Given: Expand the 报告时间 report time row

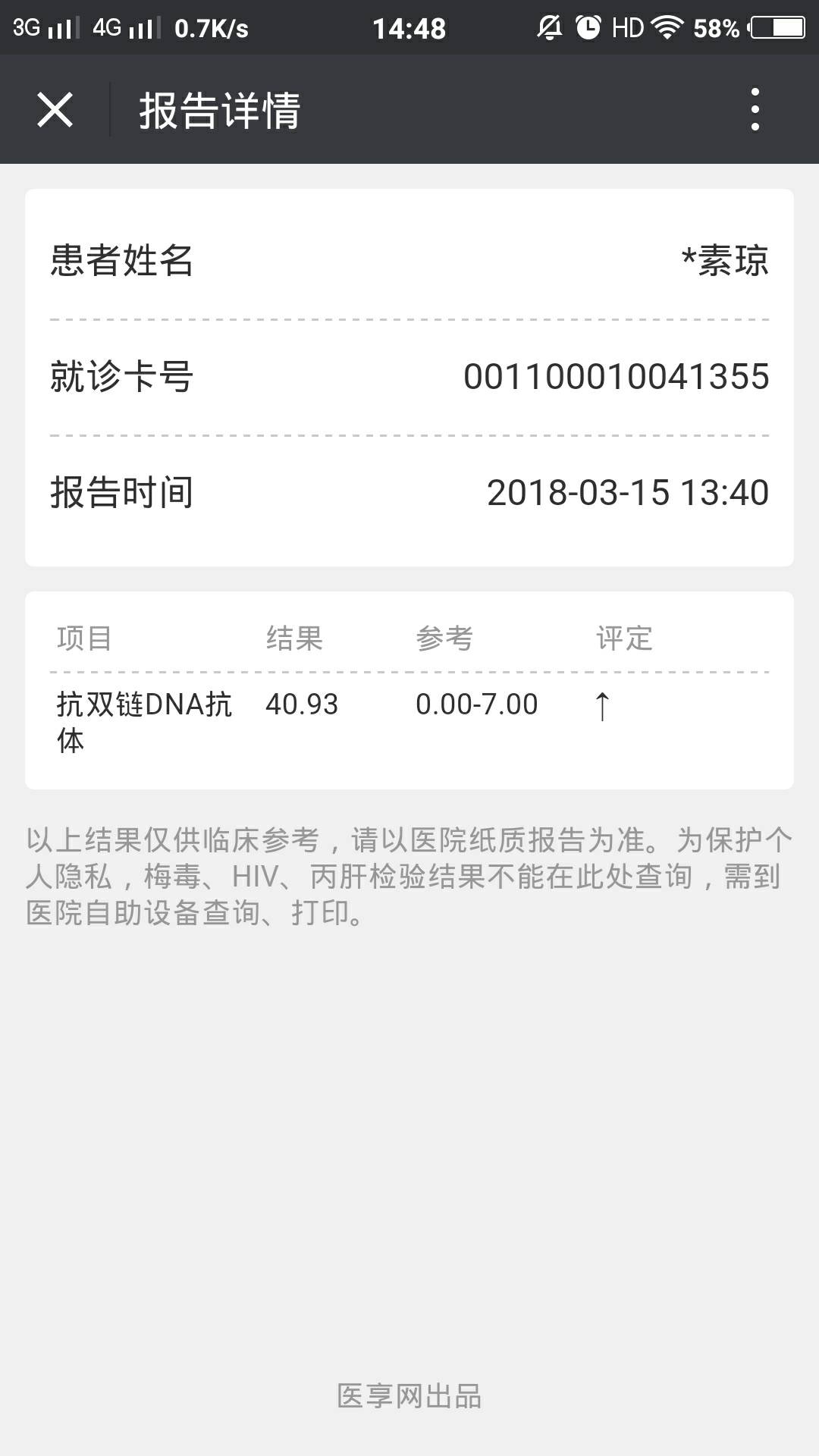Looking at the screenshot, I should tap(409, 493).
